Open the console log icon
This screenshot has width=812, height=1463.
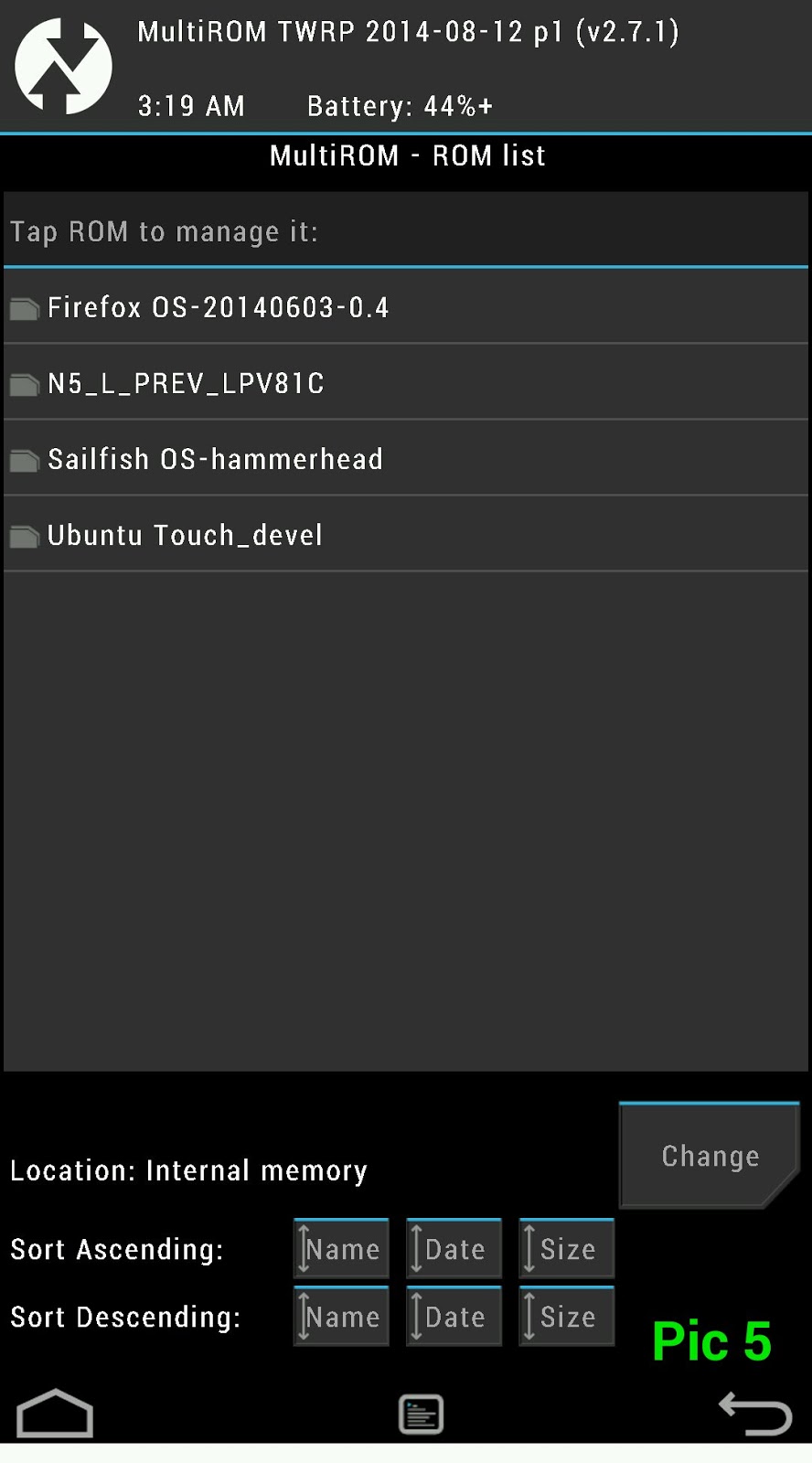[x=421, y=1414]
